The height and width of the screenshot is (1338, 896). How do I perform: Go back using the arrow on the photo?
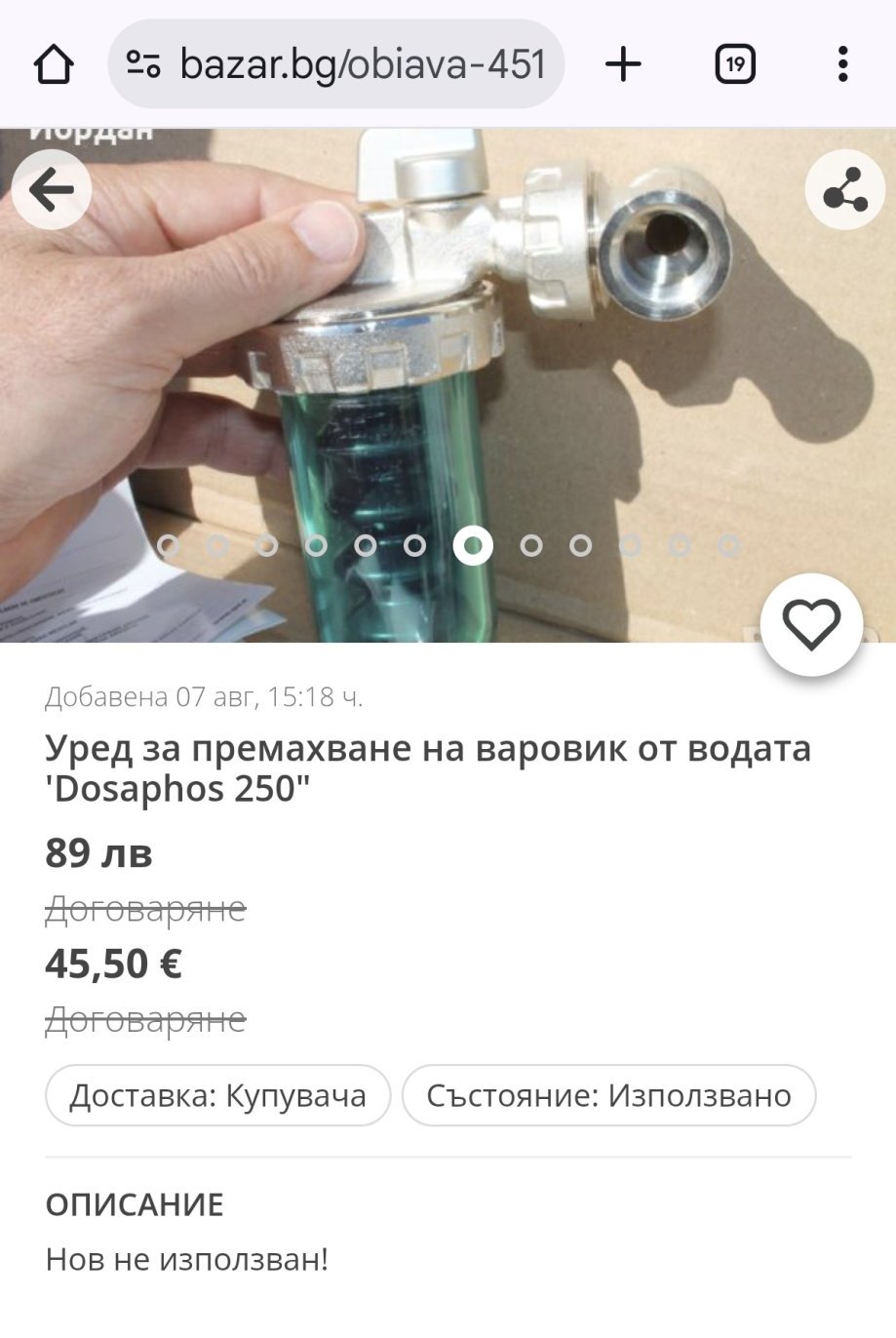[51, 189]
